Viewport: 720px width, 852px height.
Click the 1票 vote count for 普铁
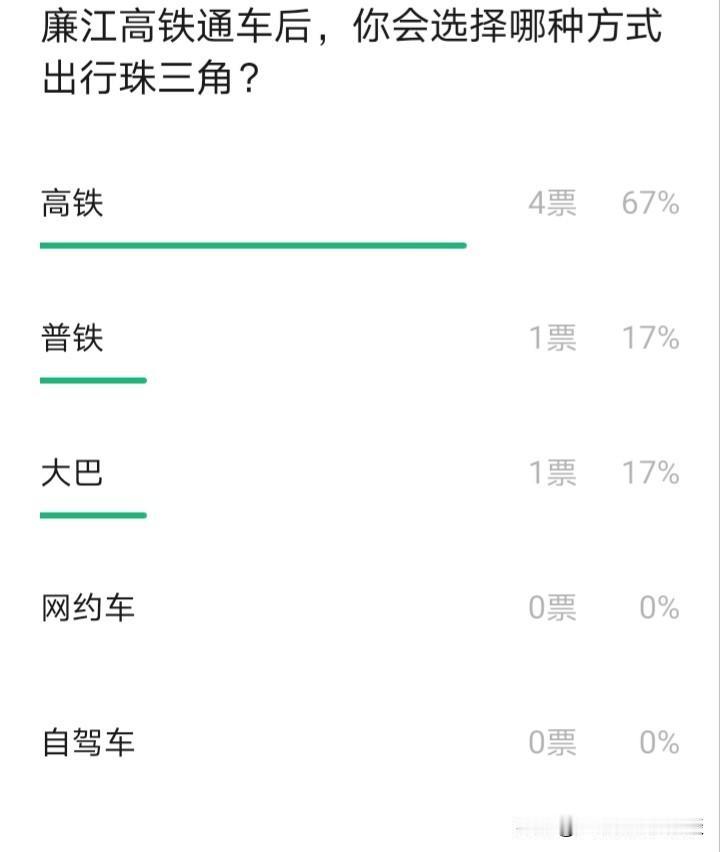[x=551, y=337]
